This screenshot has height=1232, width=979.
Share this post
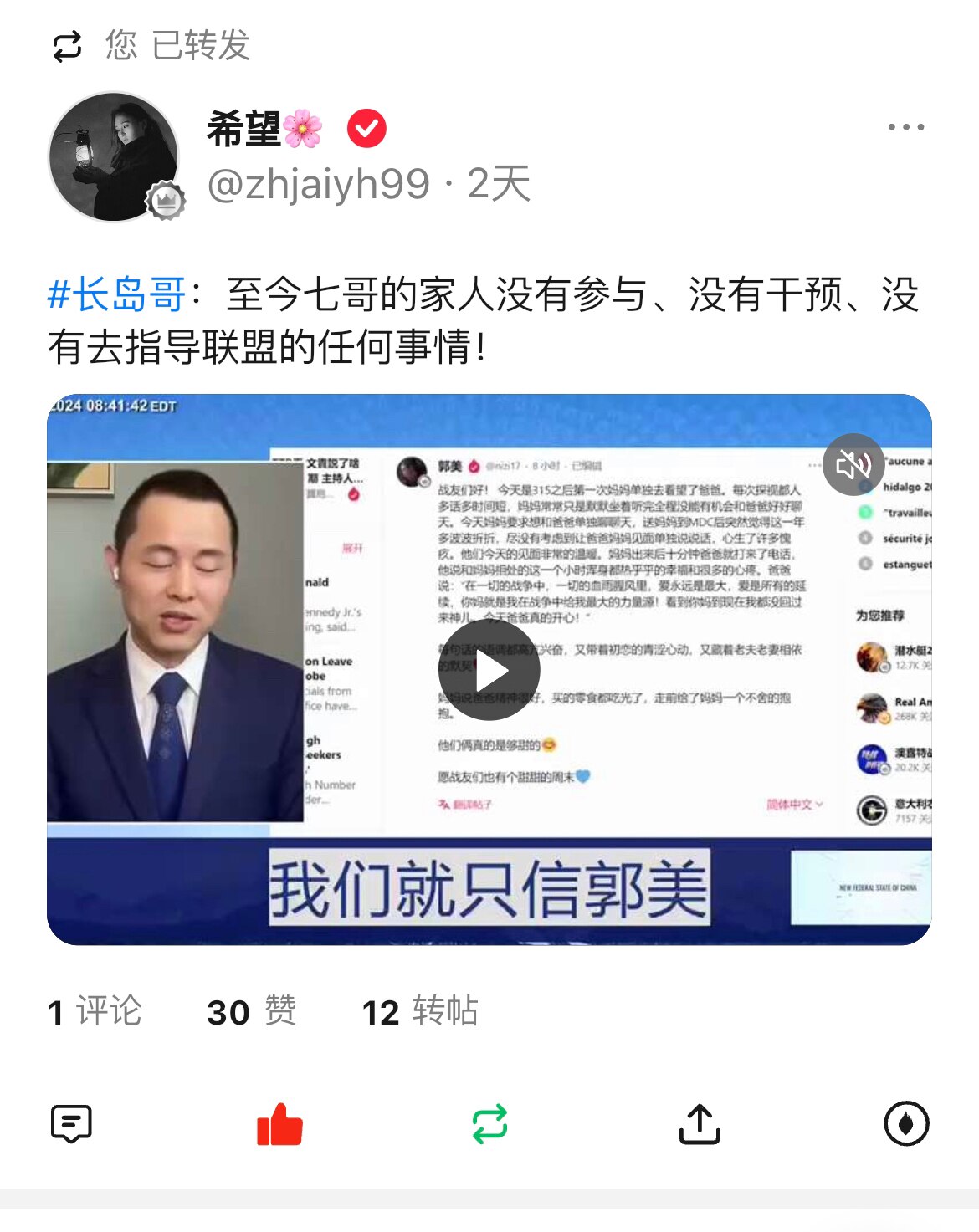[x=700, y=1123]
